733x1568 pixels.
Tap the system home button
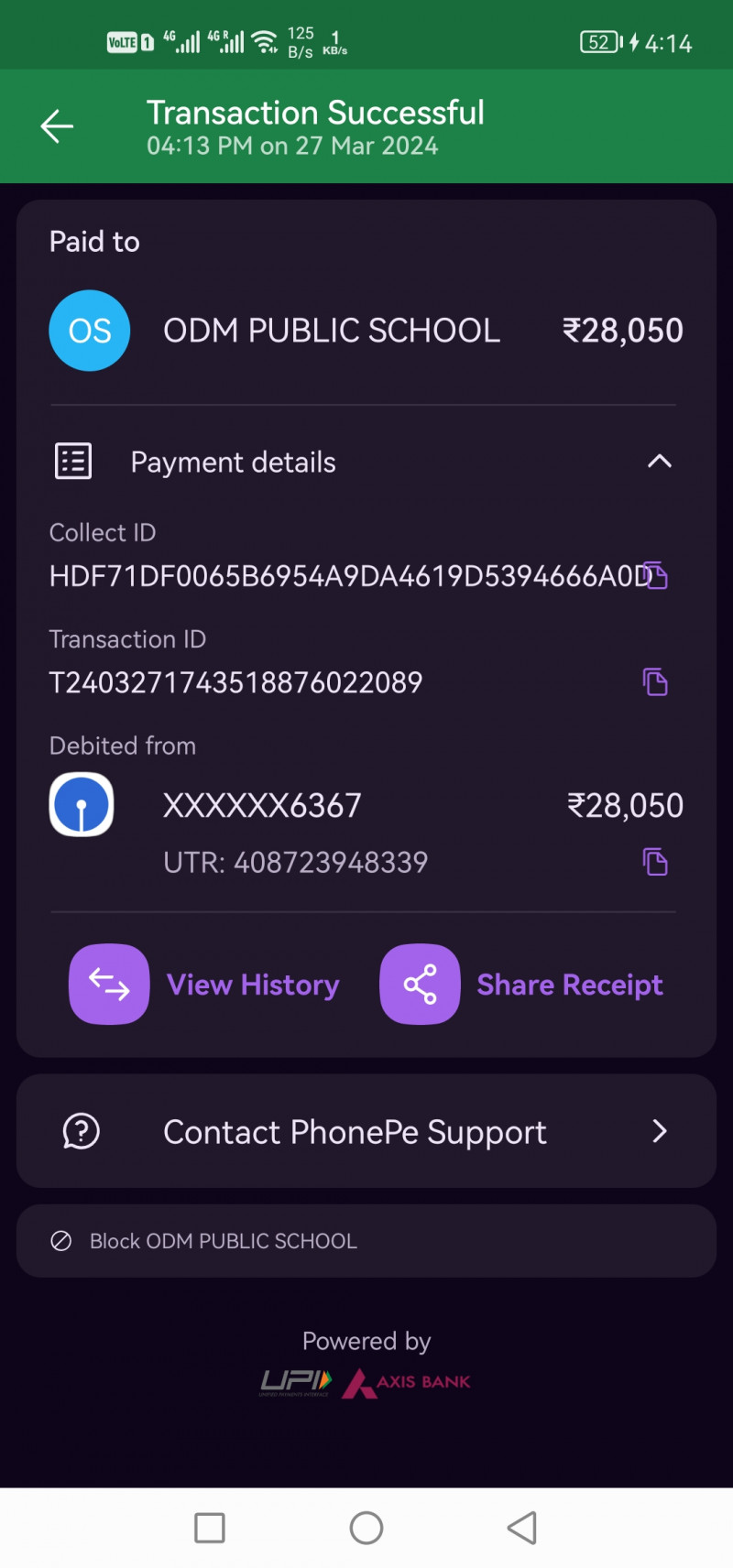366,1528
